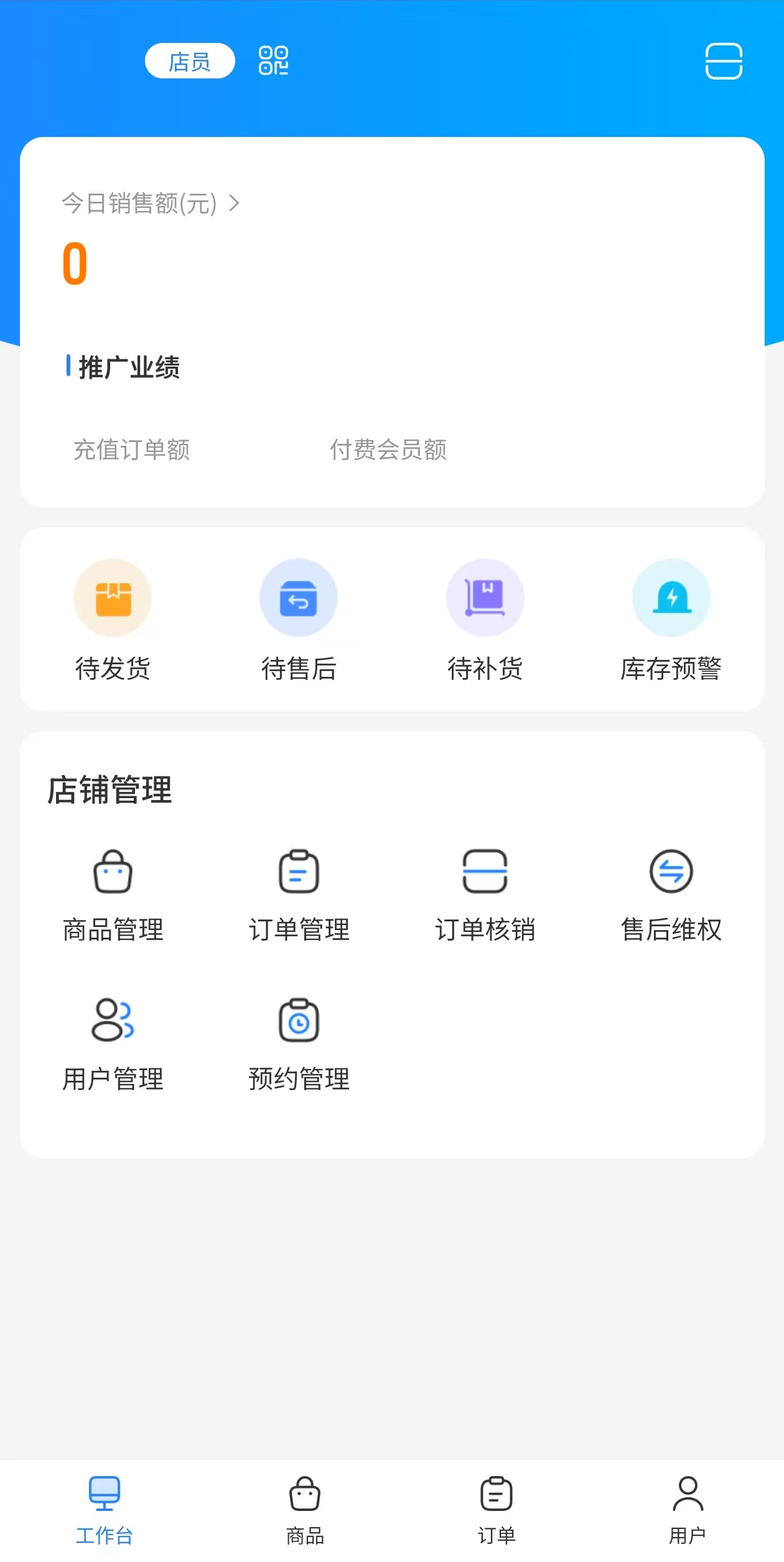Open 售后维权
The image size is (784, 1562).
[671, 896]
